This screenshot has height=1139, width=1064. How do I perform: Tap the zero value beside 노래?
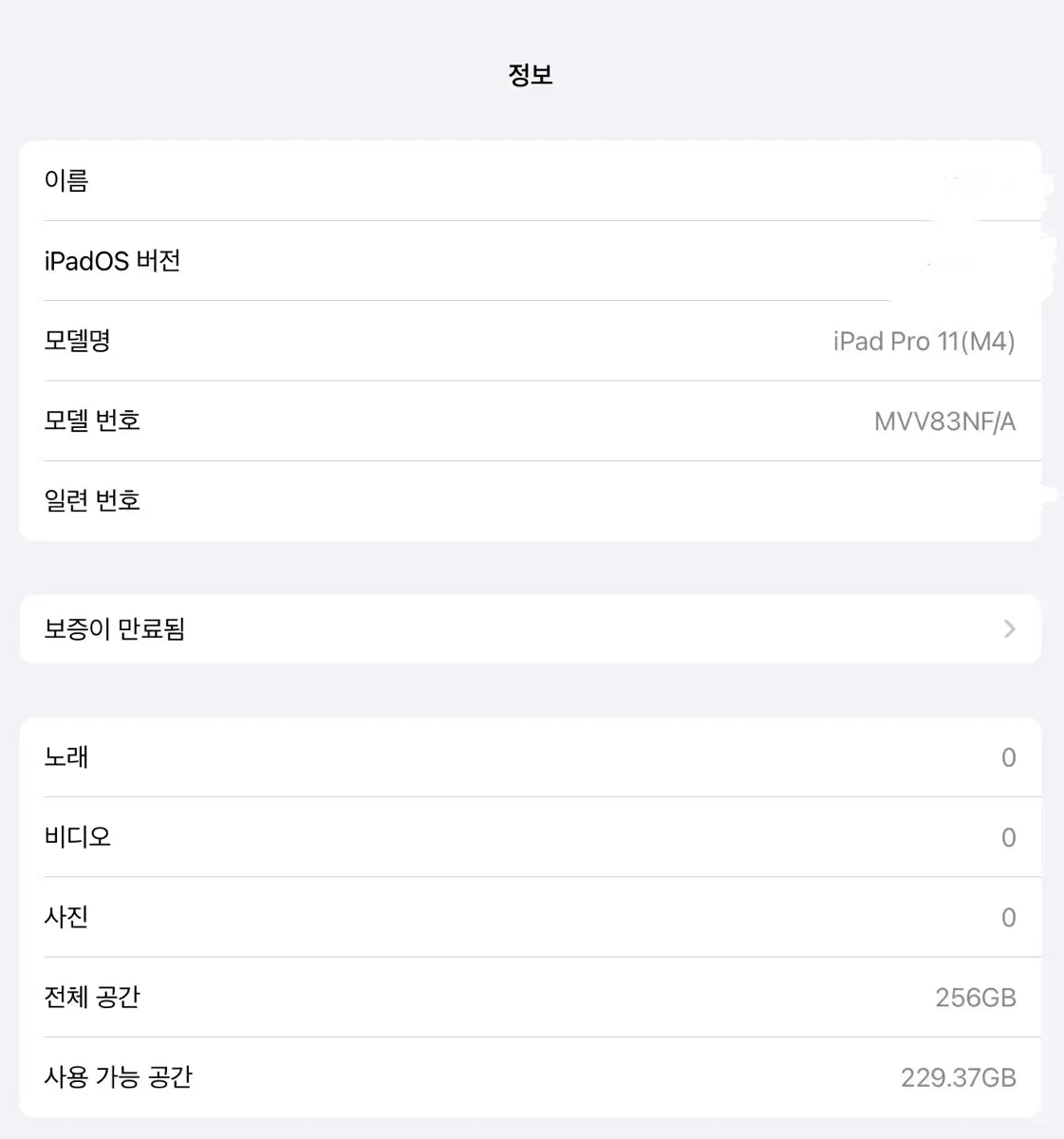[1009, 756]
